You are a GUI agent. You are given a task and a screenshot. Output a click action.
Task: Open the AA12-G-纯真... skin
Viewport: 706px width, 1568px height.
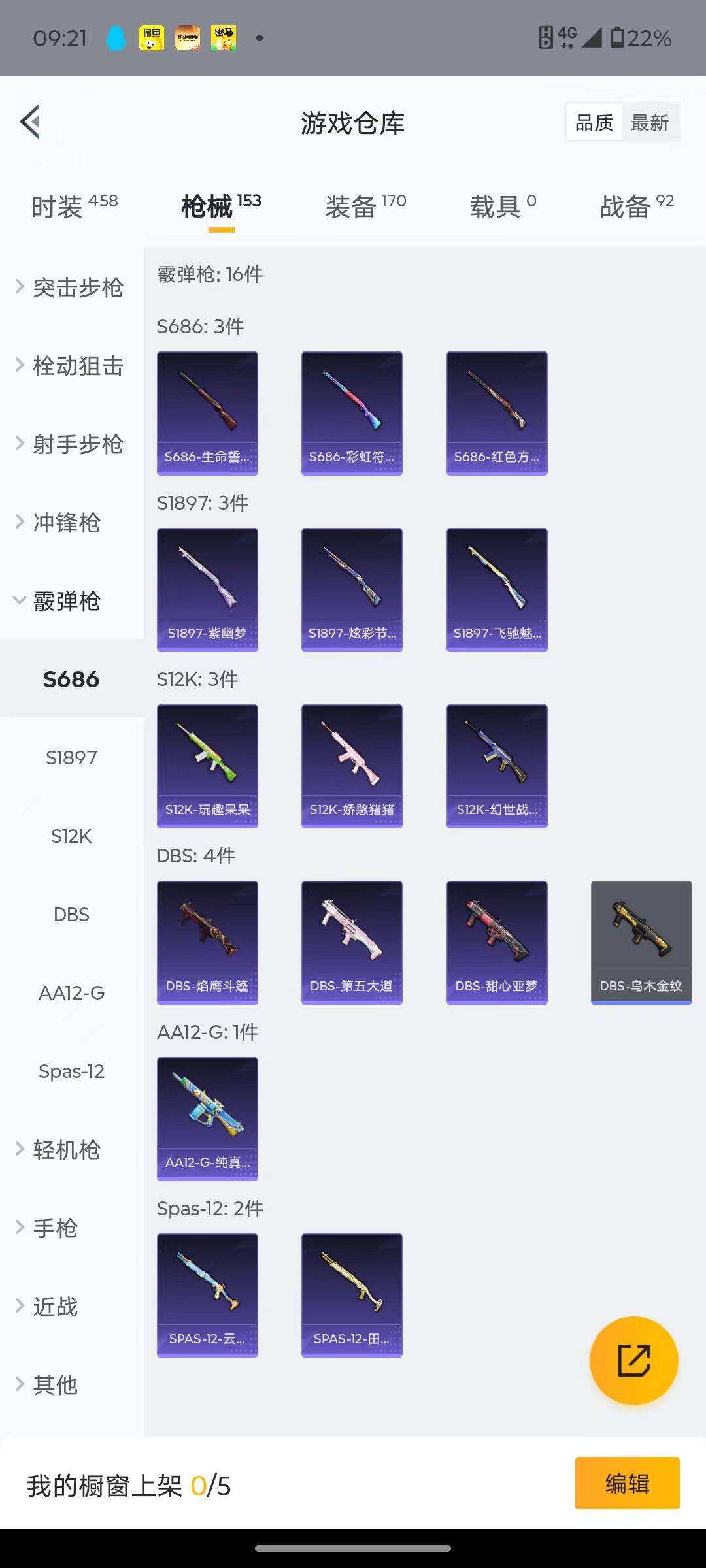[207, 1119]
